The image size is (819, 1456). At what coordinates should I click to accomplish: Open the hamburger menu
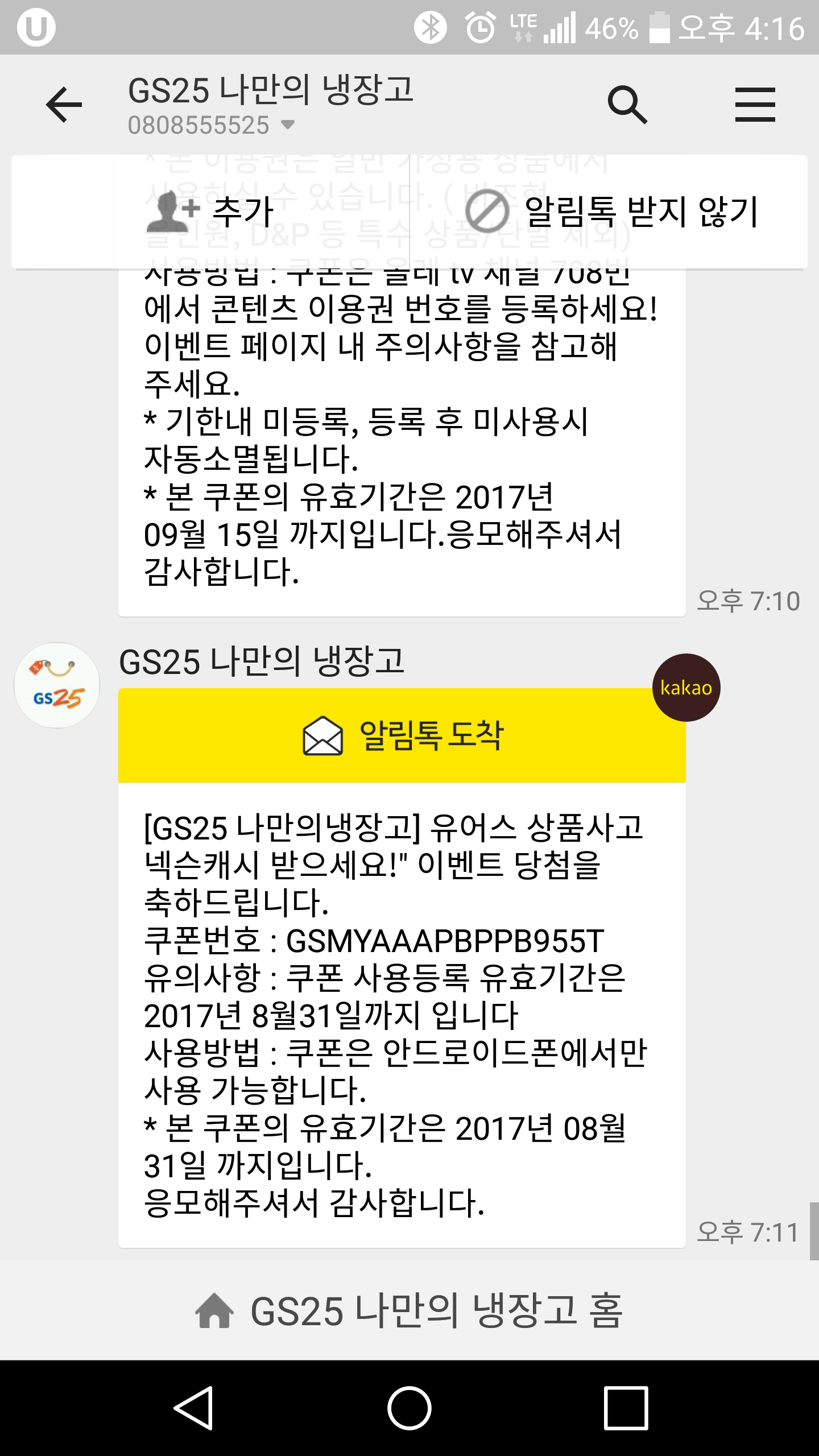755,105
